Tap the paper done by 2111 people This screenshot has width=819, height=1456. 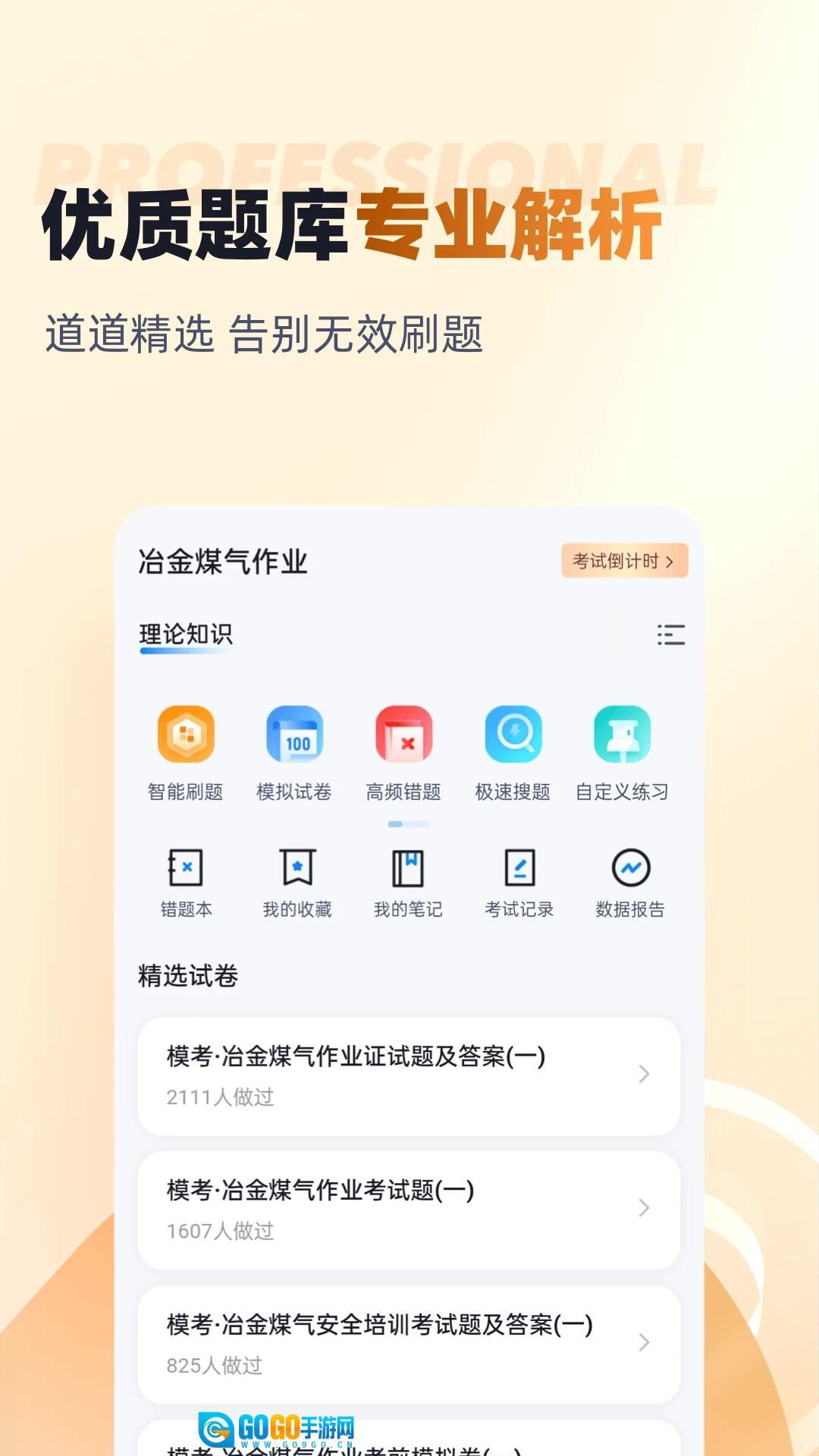click(x=409, y=1076)
